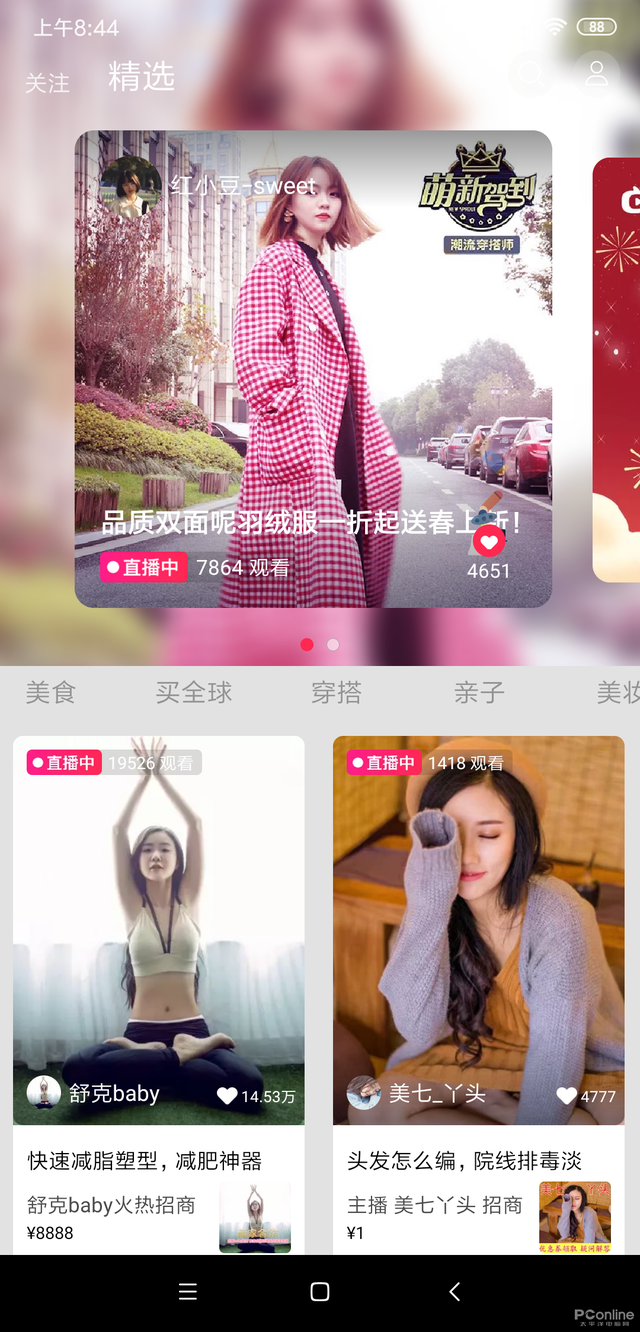640x1332 pixels.
Task: Open 舒克baby's live stream card
Action: [x=158, y=930]
